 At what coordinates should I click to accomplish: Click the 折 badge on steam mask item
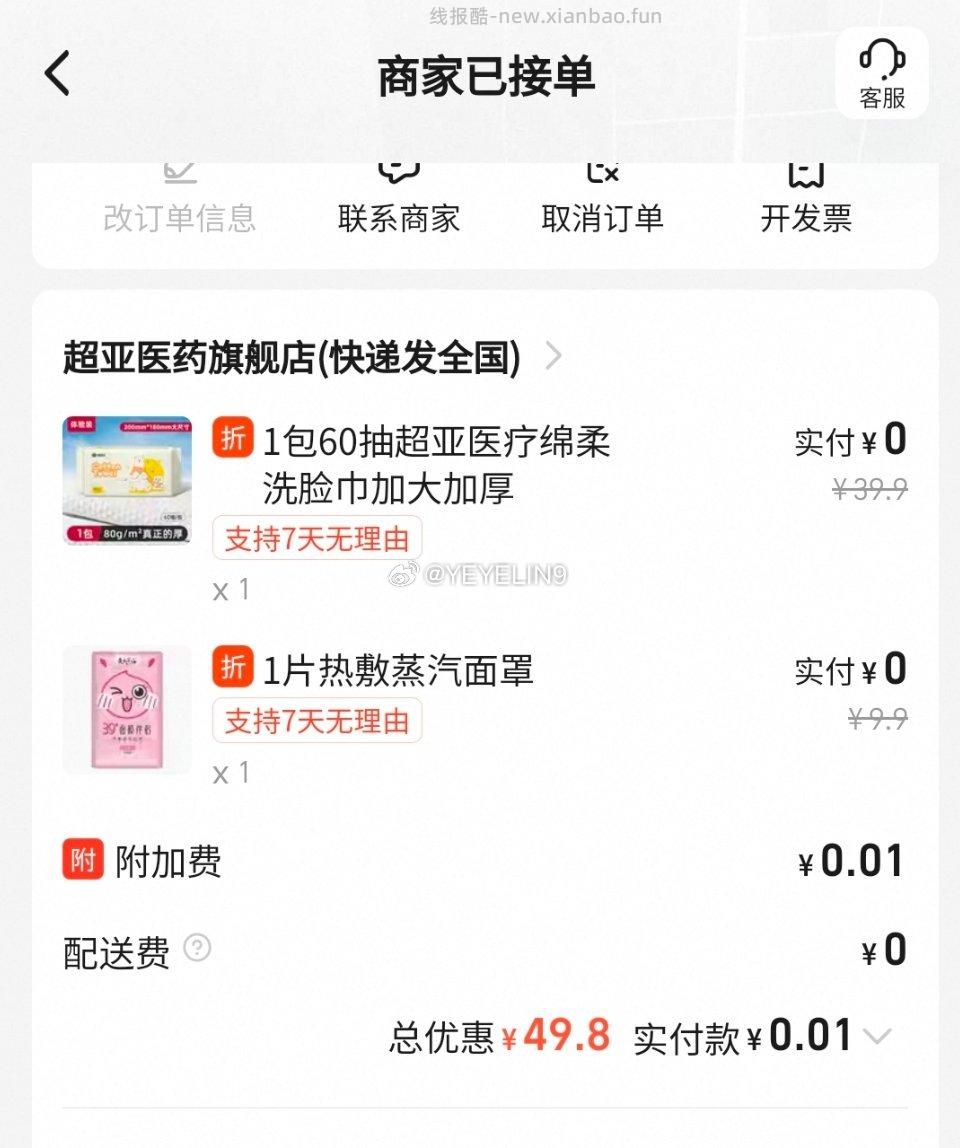click(x=231, y=668)
